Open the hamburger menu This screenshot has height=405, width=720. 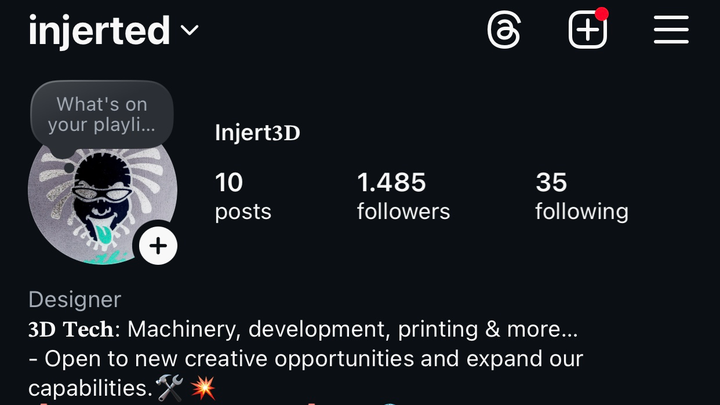click(x=672, y=30)
